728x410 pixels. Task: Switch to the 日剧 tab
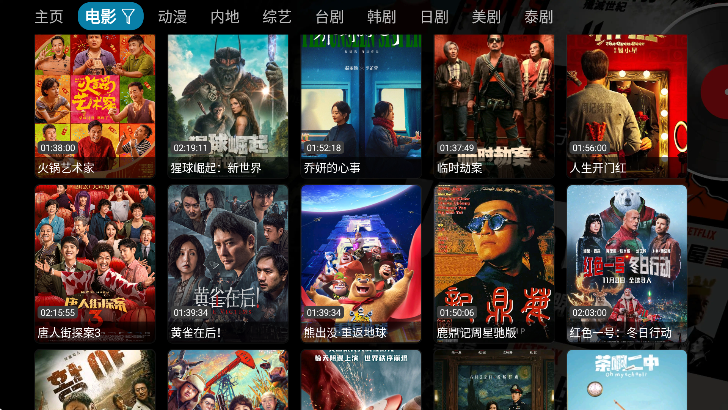[434, 17]
